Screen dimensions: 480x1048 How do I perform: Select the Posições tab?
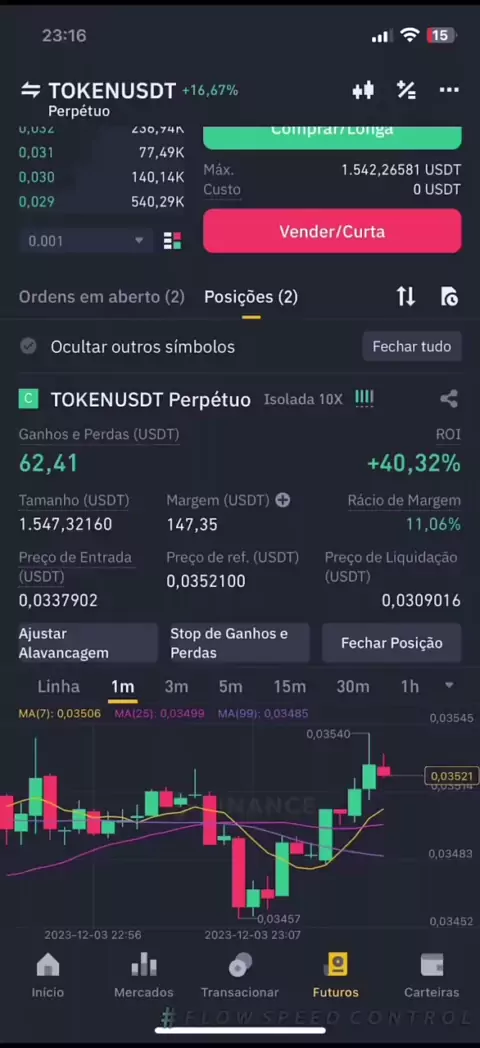point(251,297)
